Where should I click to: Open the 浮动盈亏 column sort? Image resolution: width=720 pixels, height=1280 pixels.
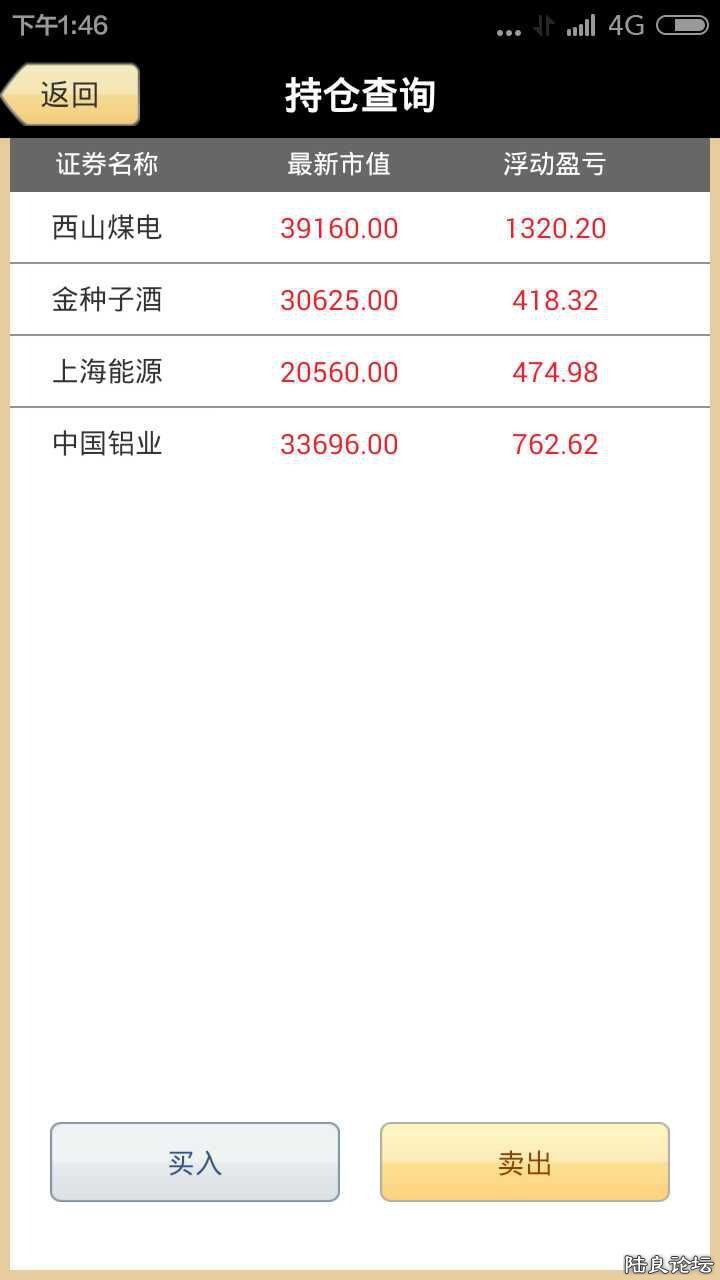pyautogui.click(x=555, y=164)
